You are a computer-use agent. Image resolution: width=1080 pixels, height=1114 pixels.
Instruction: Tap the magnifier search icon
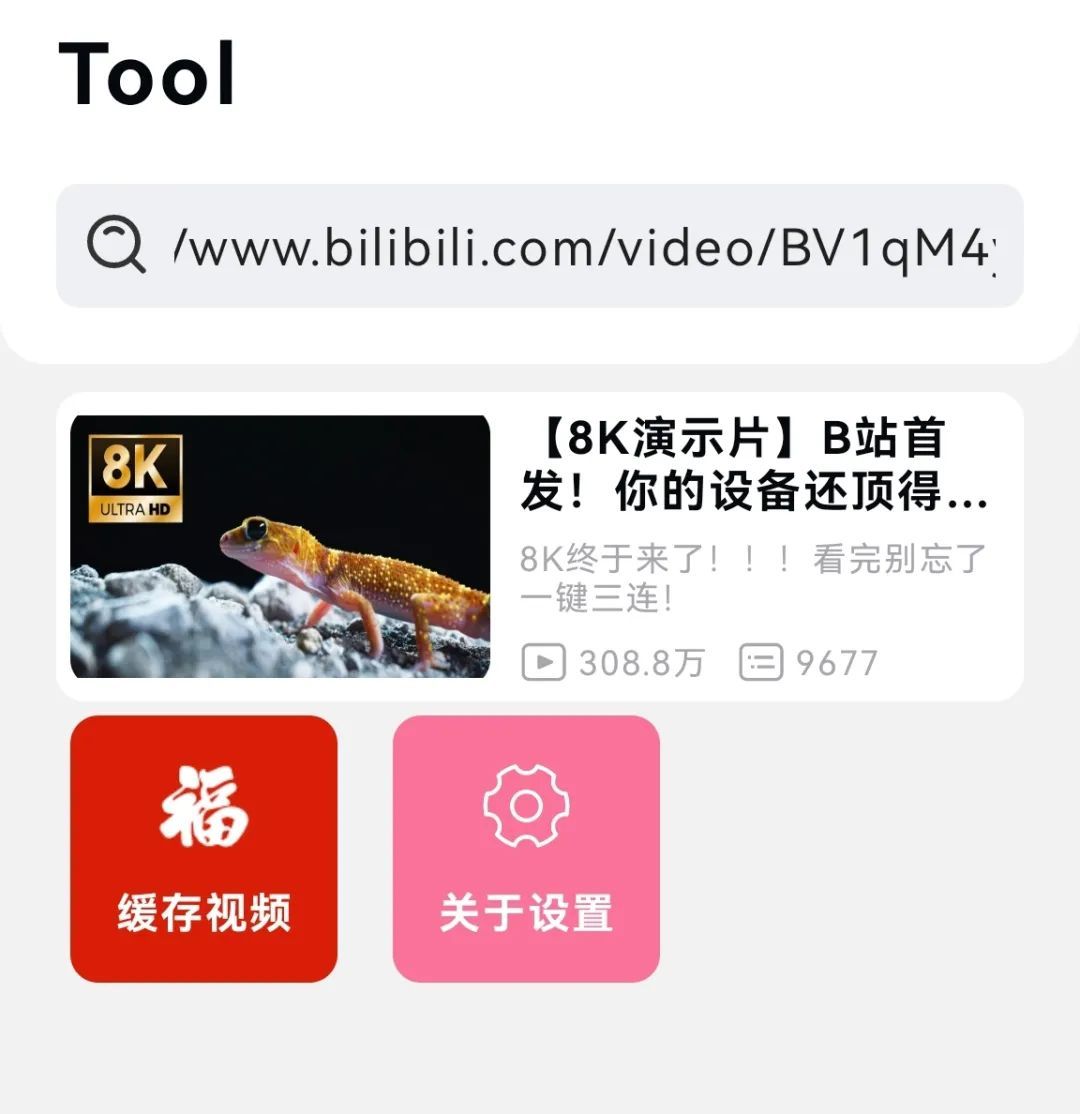click(116, 246)
